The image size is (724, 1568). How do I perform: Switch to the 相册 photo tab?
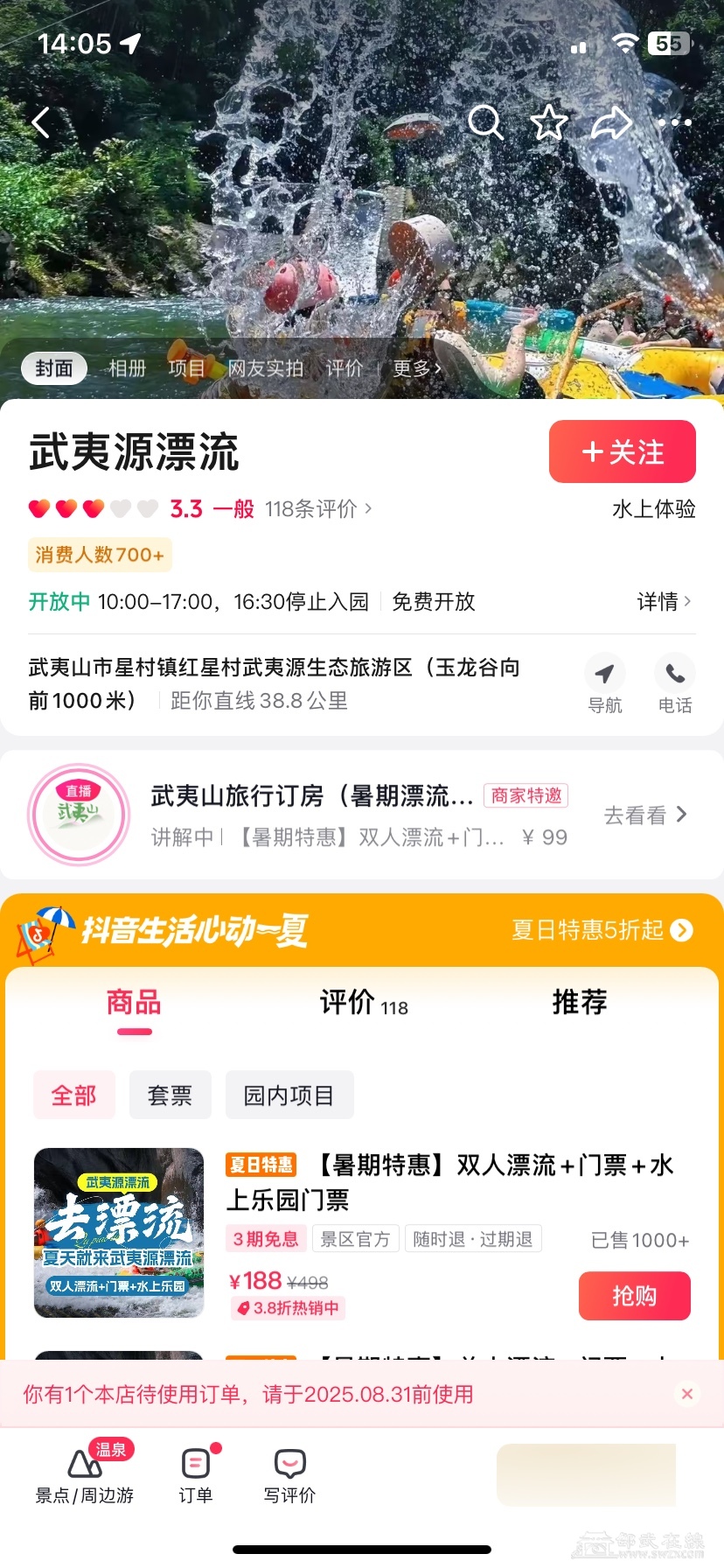[x=127, y=368]
